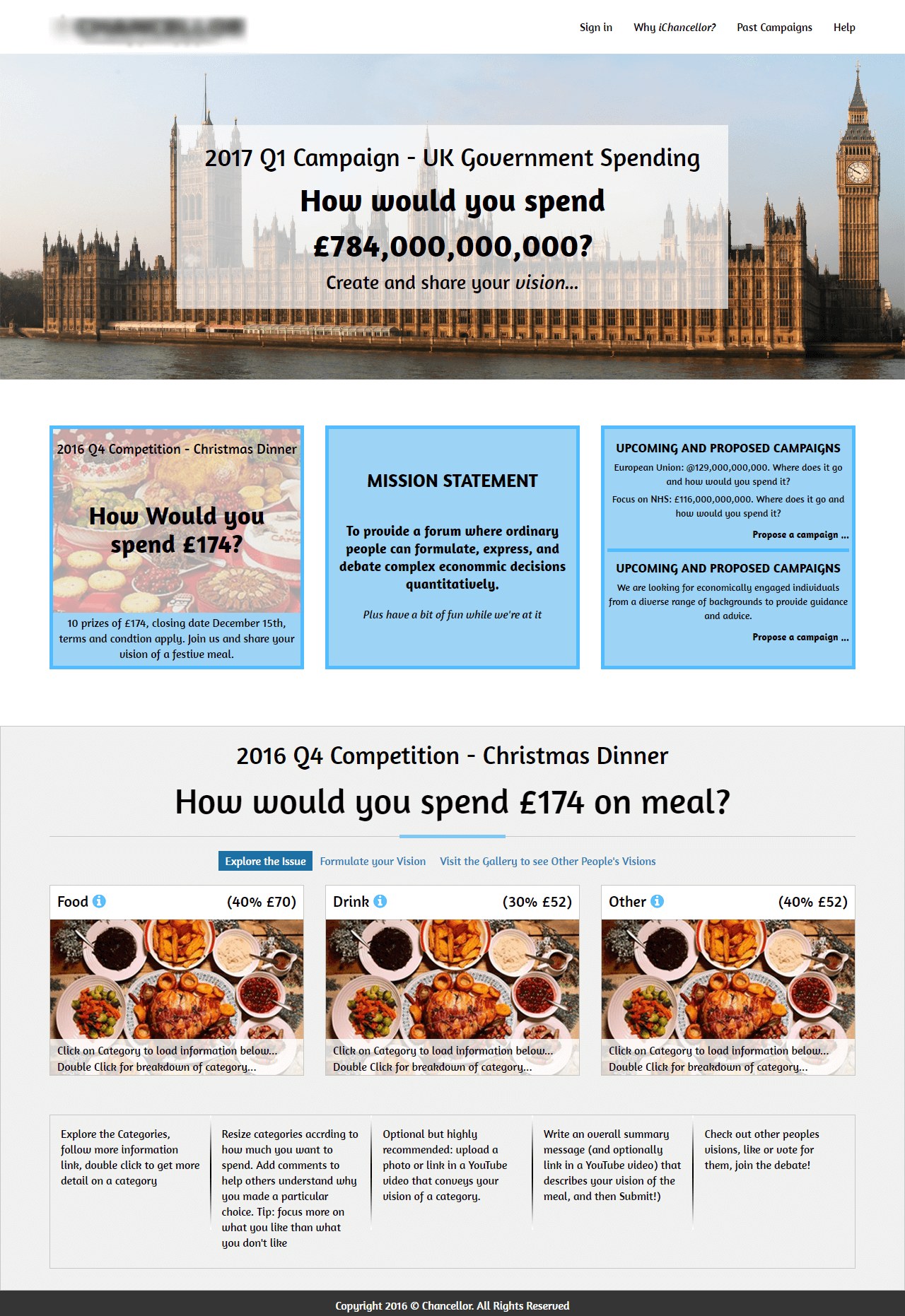Tap Propose a campaign under economically engaged individuals
Image resolution: width=905 pixels, height=1316 pixels.
point(800,638)
